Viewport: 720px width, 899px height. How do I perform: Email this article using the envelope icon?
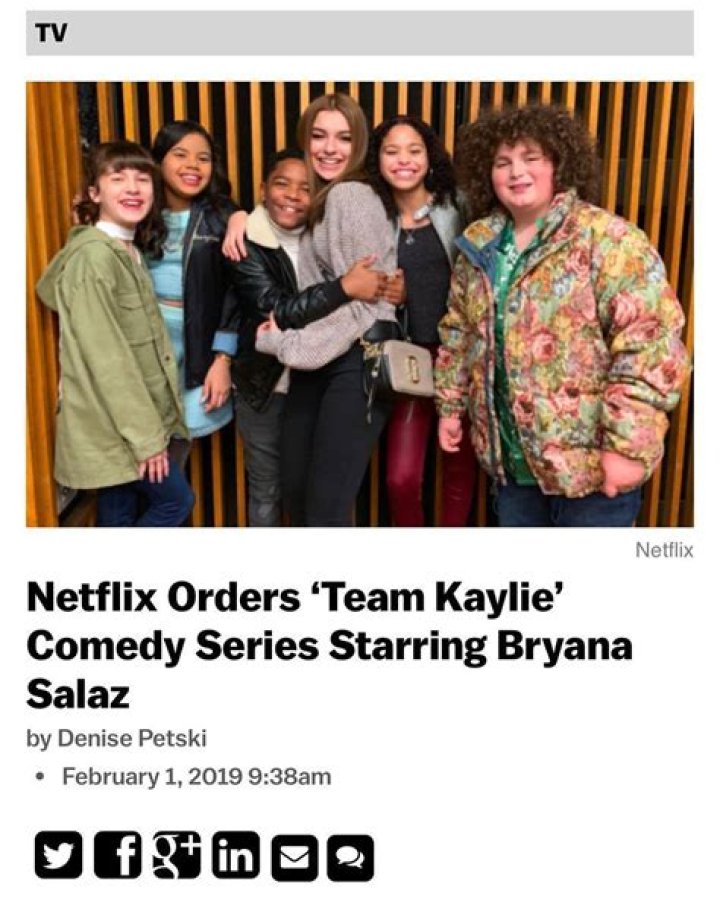click(294, 857)
